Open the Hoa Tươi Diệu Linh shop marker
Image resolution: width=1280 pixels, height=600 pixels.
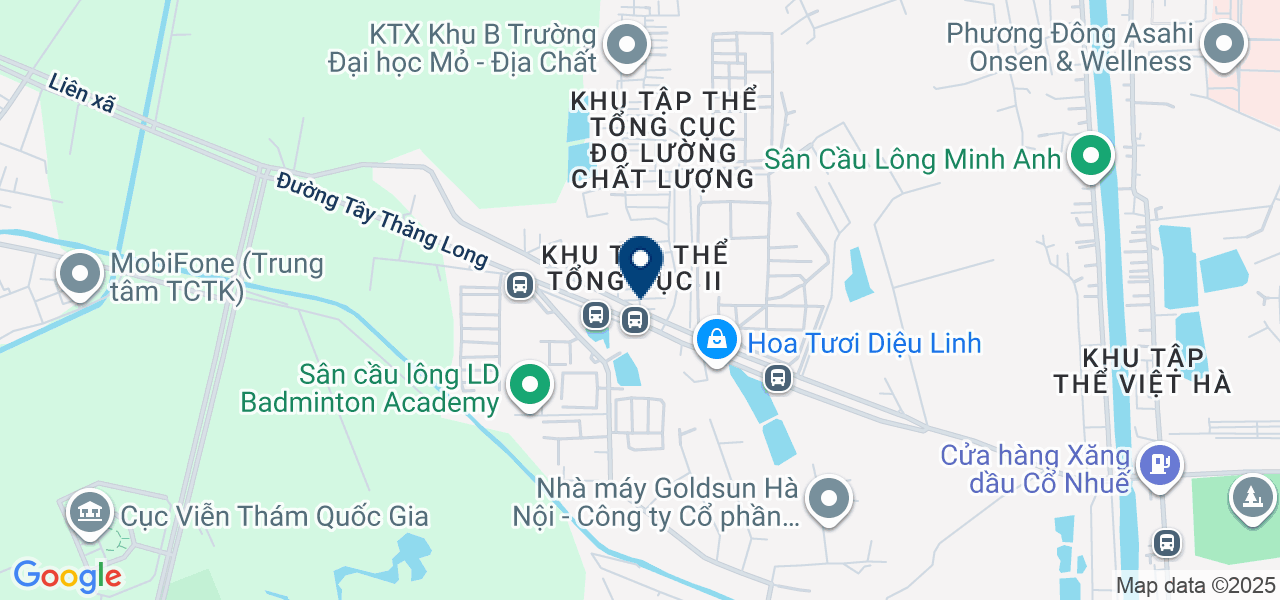717,341
